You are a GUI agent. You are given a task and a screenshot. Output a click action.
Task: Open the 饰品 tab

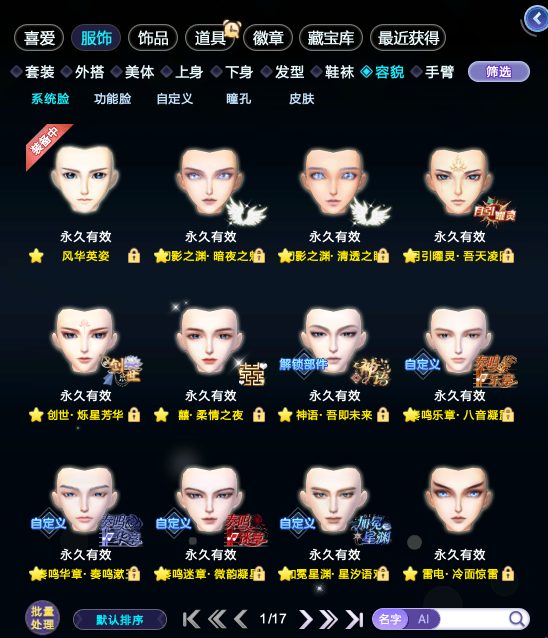pyautogui.click(x=153, y=38)
